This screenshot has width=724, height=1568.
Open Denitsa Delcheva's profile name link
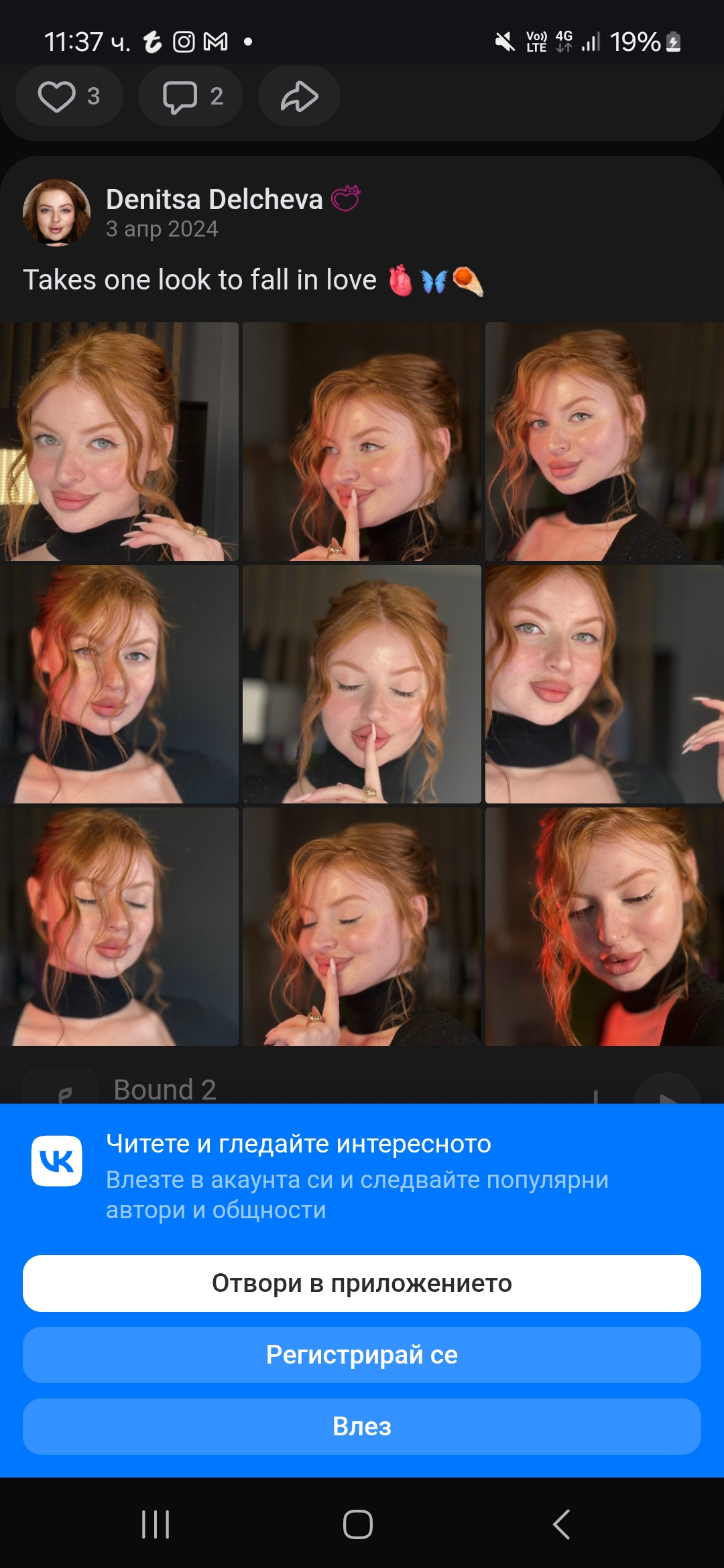tap(215, 199)
